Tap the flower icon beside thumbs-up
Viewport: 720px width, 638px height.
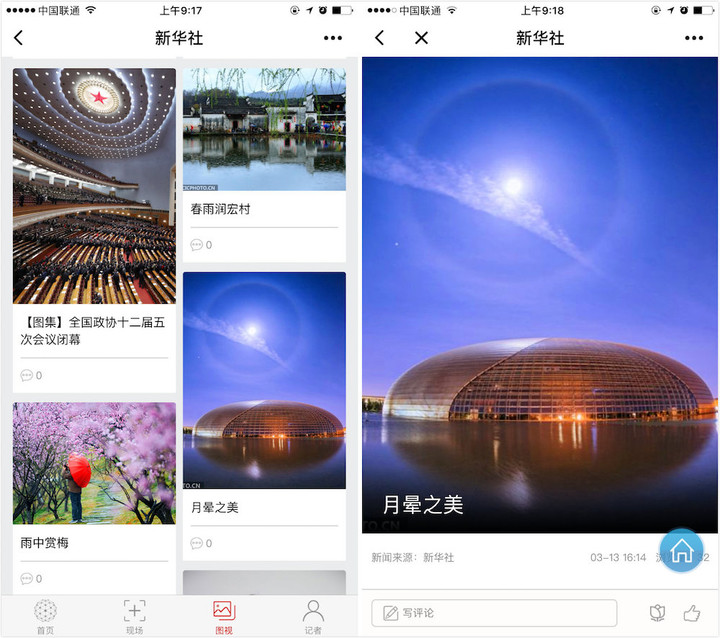point(657,613)
